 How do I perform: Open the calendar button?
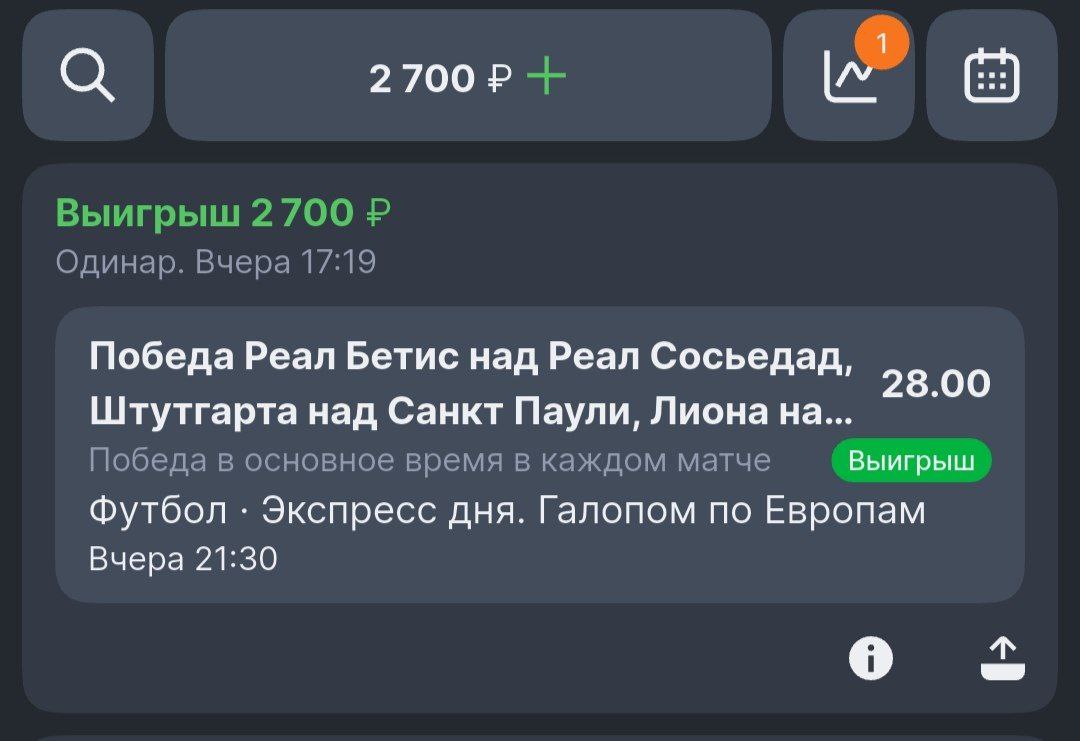(x=991, y=76)
